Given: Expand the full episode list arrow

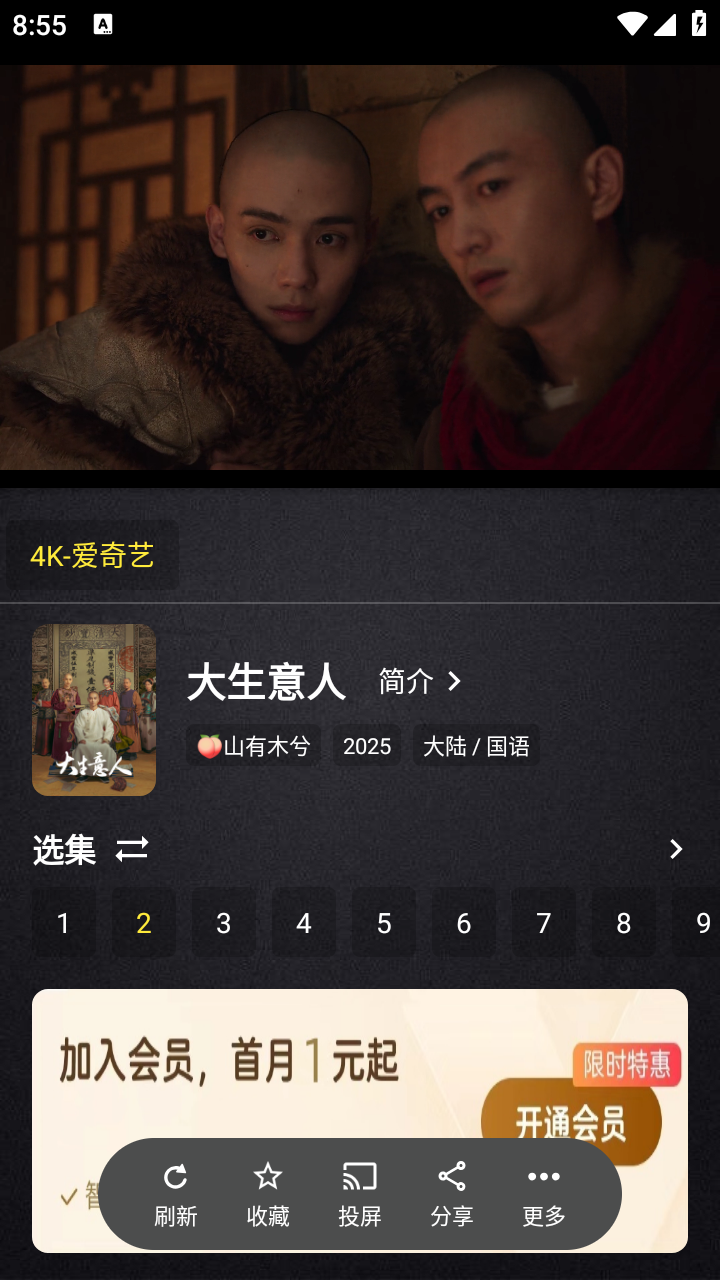Looking at the screenshot, I should (x=676, y=849).
